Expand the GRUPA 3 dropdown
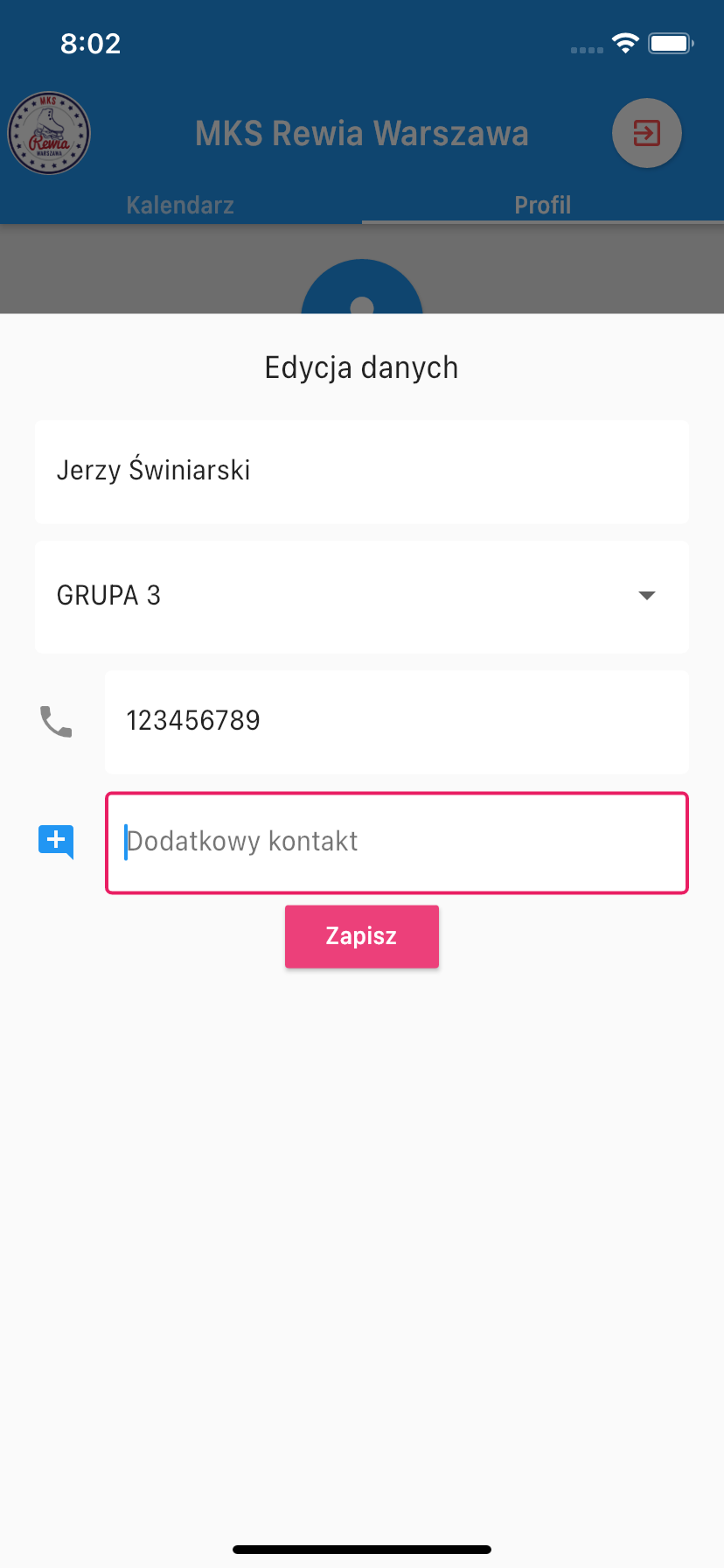The width and height of the screenshot is (724, 1568). pos(362,597)
